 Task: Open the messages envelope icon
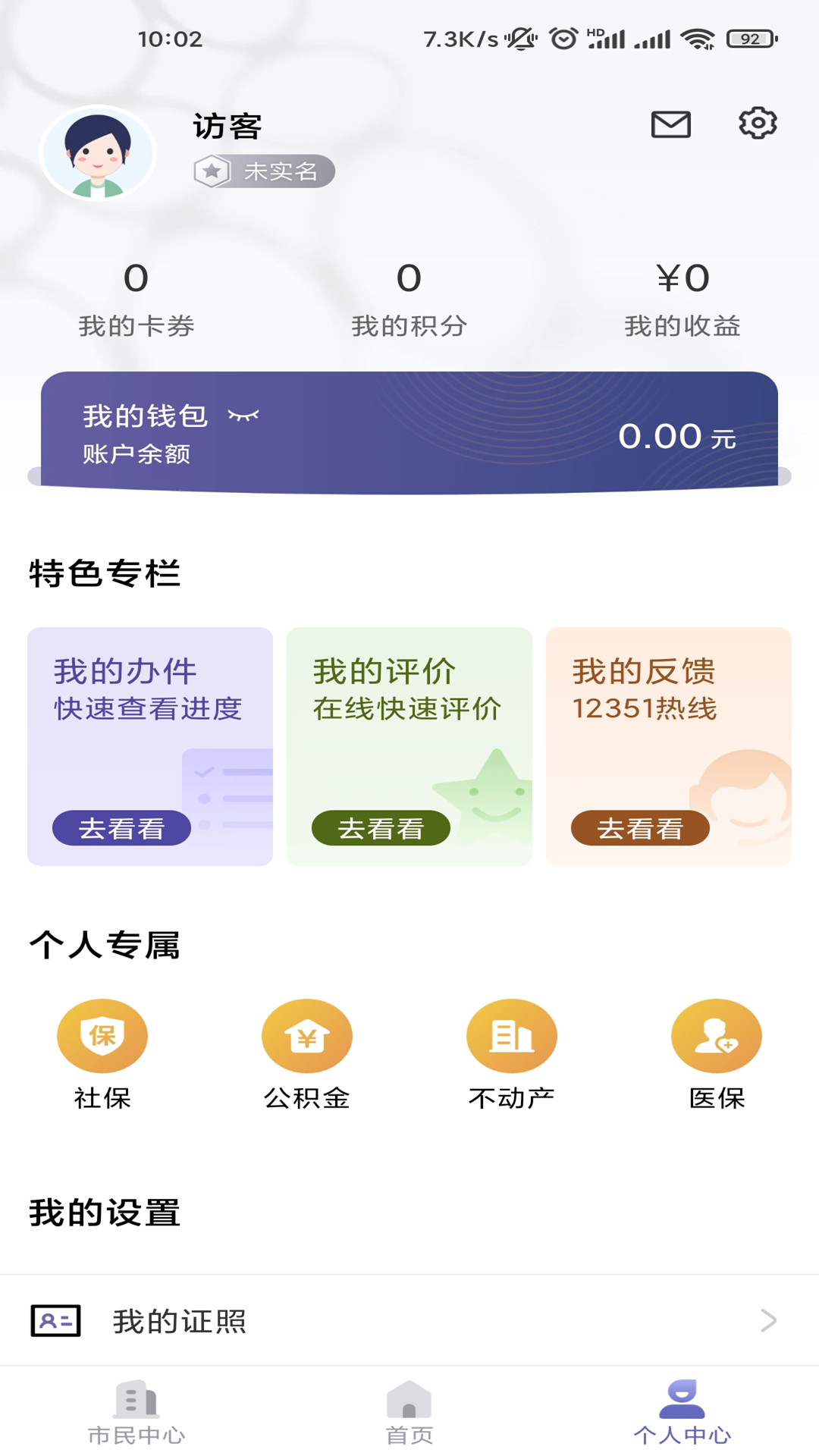point(670,124)
